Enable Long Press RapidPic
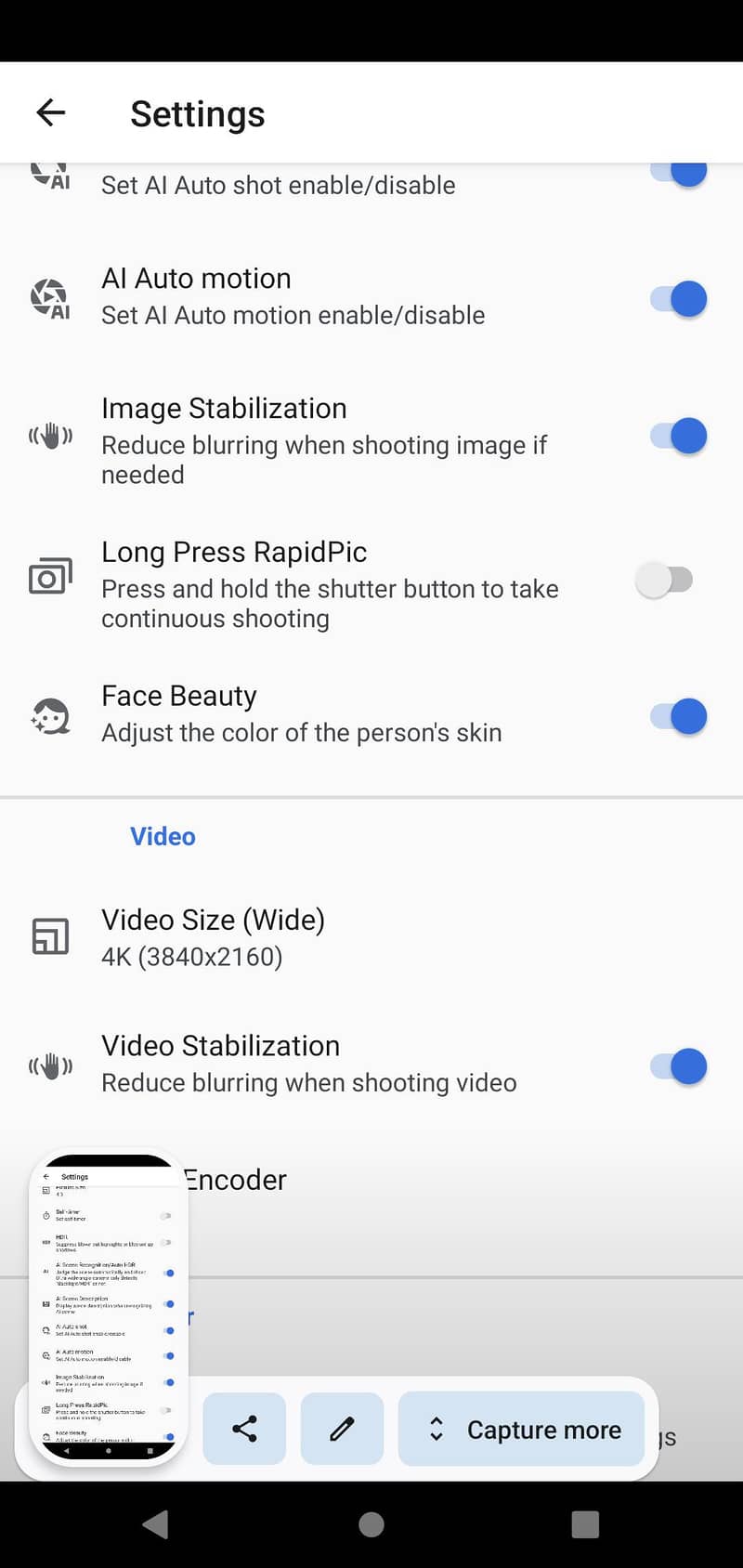The image size is (743, 1568). [x=664, y=580]
